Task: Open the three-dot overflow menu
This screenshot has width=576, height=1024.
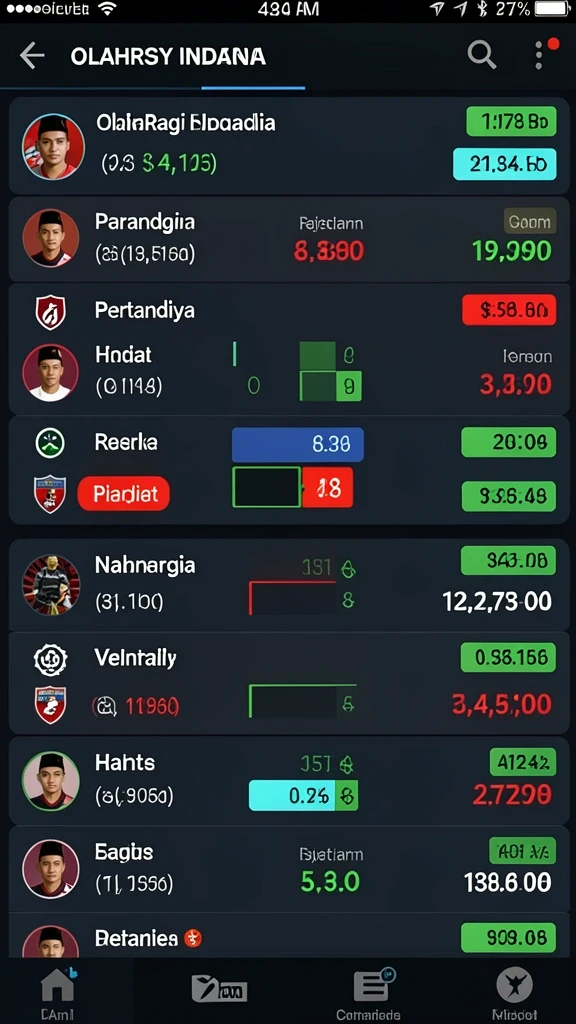Action: point(539,56)
